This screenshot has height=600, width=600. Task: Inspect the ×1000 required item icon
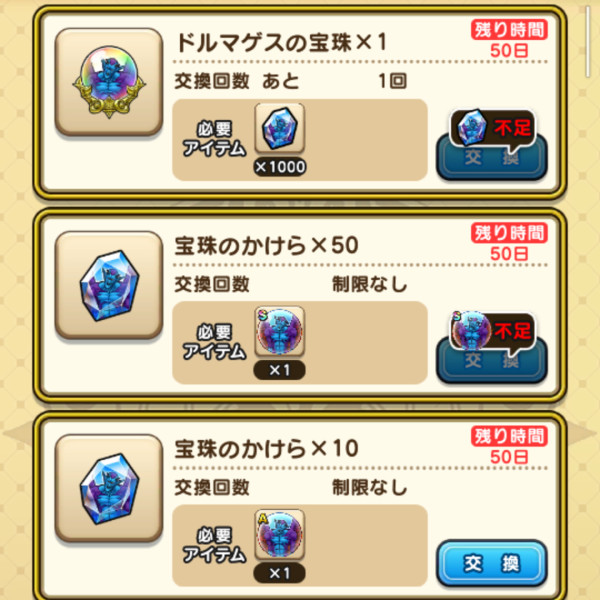[x=280, y=130]
